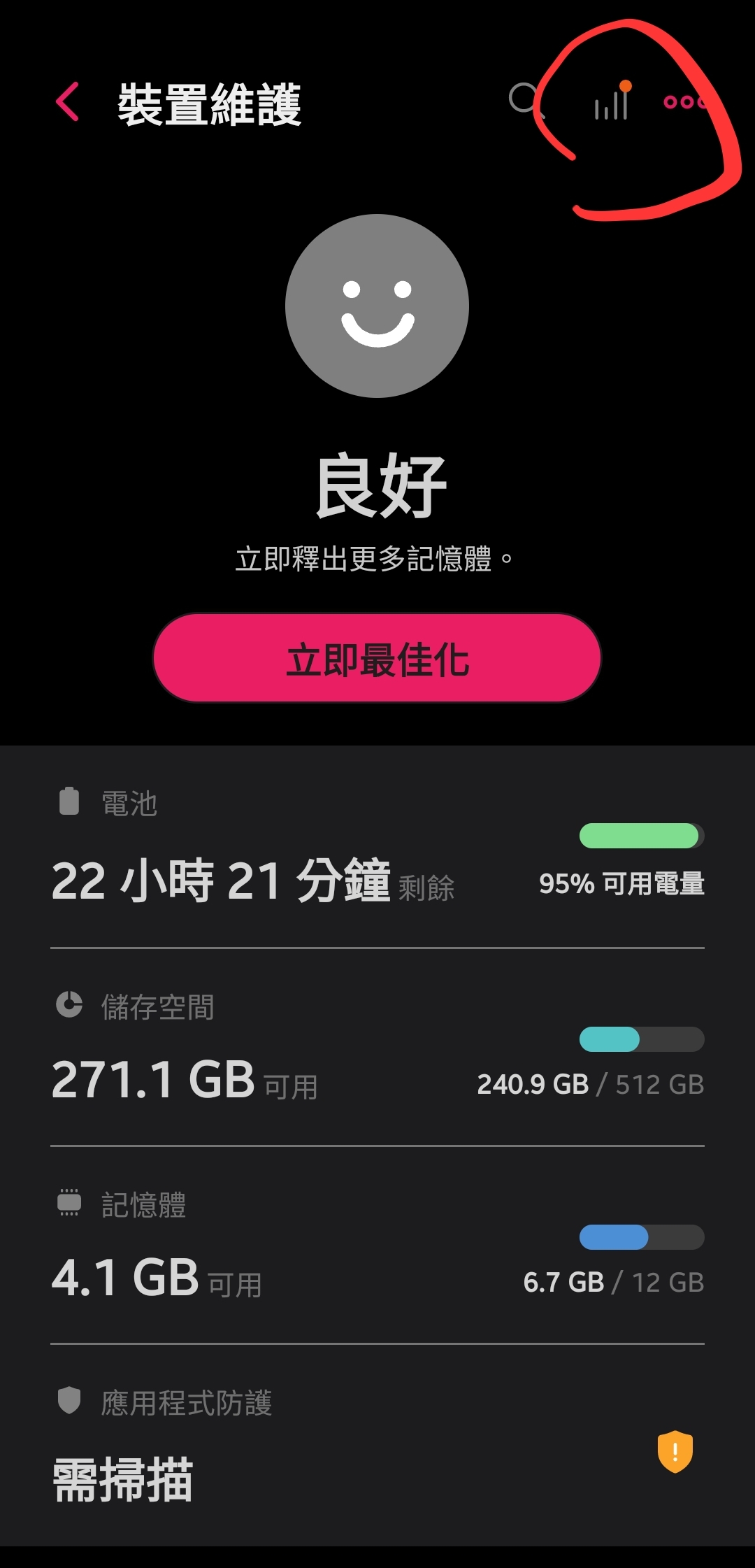
Task: Open the usage chart icon
Action: [x=612, y=102]
